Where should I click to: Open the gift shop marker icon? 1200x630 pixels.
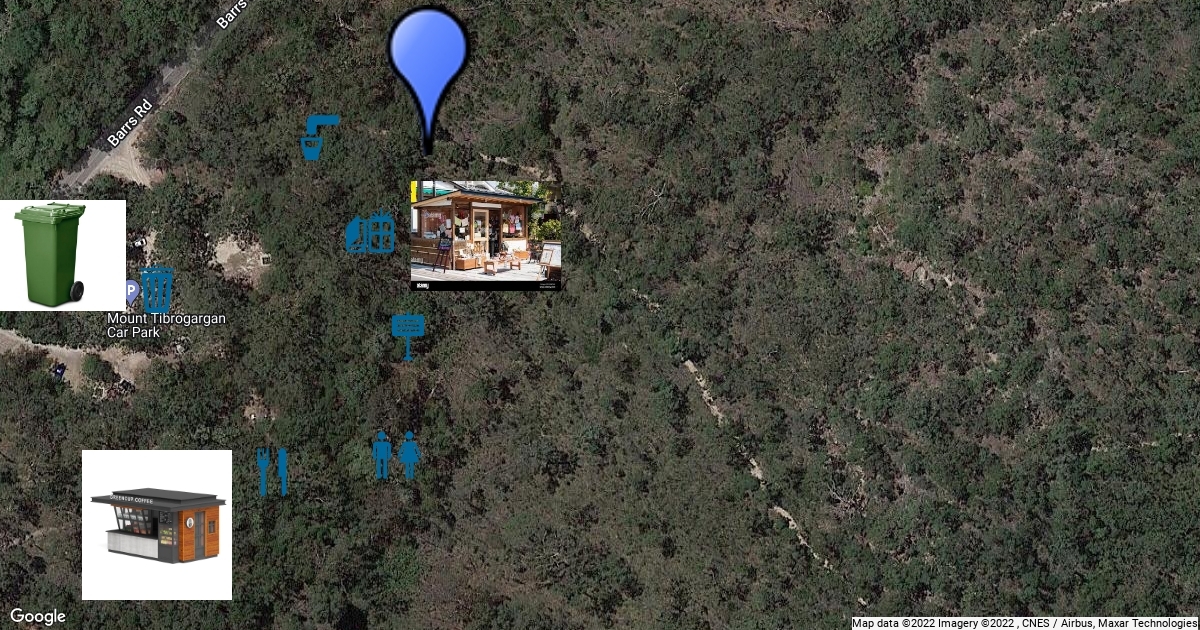pos(370,234)
